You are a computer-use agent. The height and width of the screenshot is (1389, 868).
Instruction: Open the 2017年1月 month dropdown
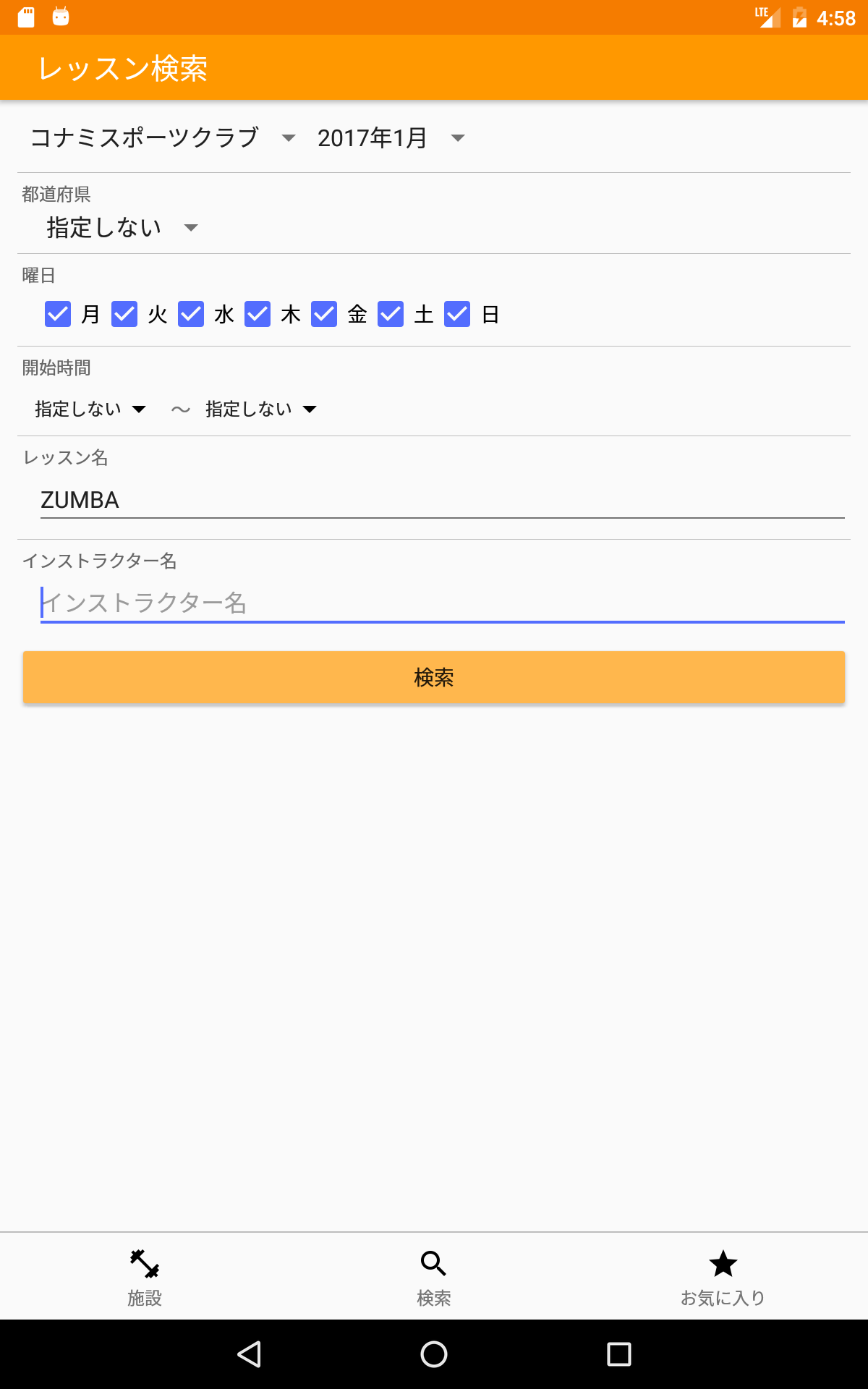pos(391,137)
